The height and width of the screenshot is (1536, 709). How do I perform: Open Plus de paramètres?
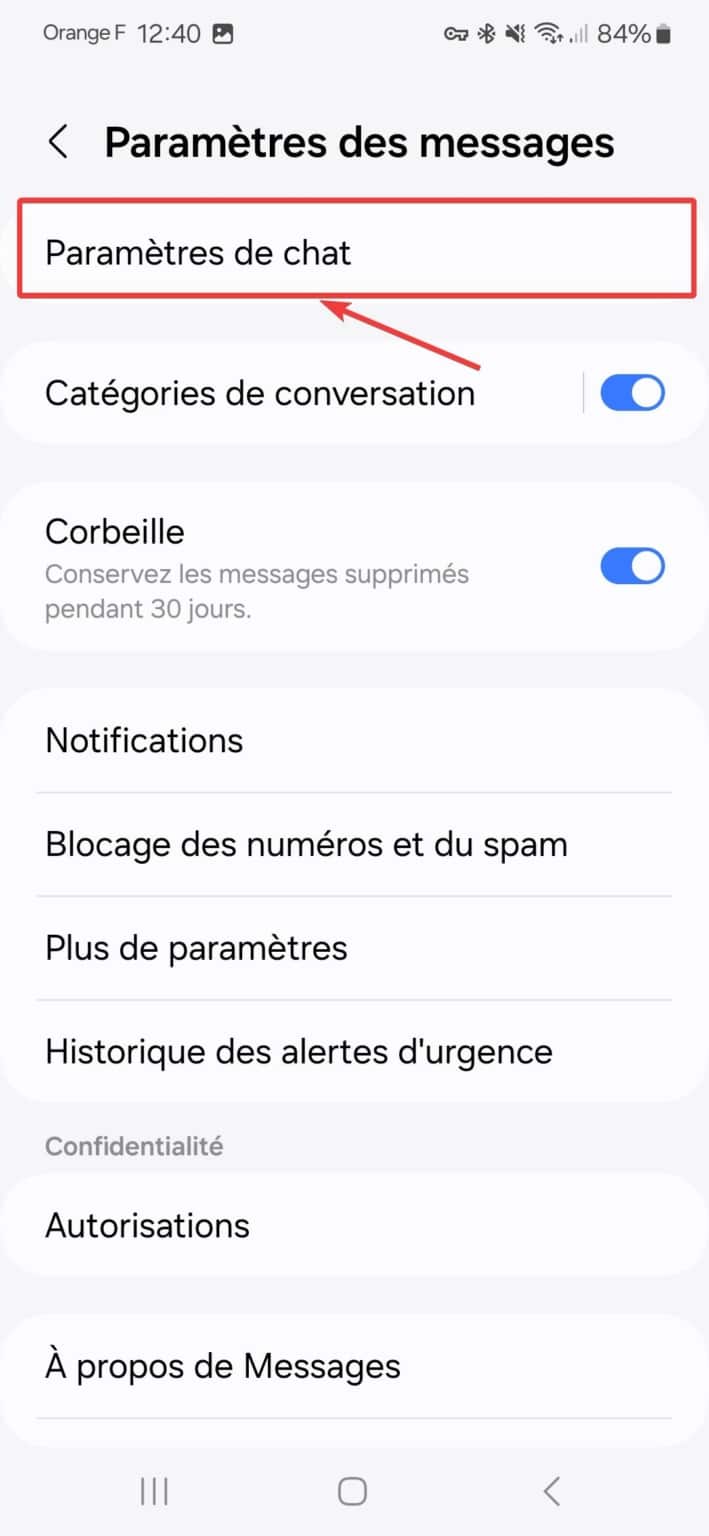pyautogui.click(x=197, y=947)
